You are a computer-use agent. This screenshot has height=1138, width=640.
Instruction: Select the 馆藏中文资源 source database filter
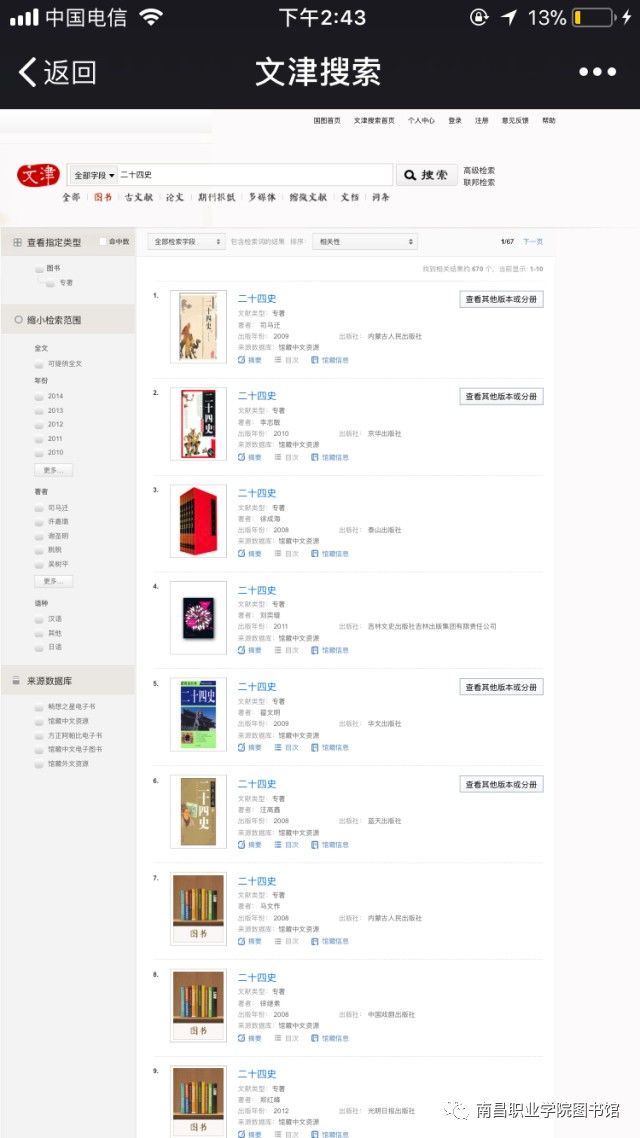tap(68, 720)
